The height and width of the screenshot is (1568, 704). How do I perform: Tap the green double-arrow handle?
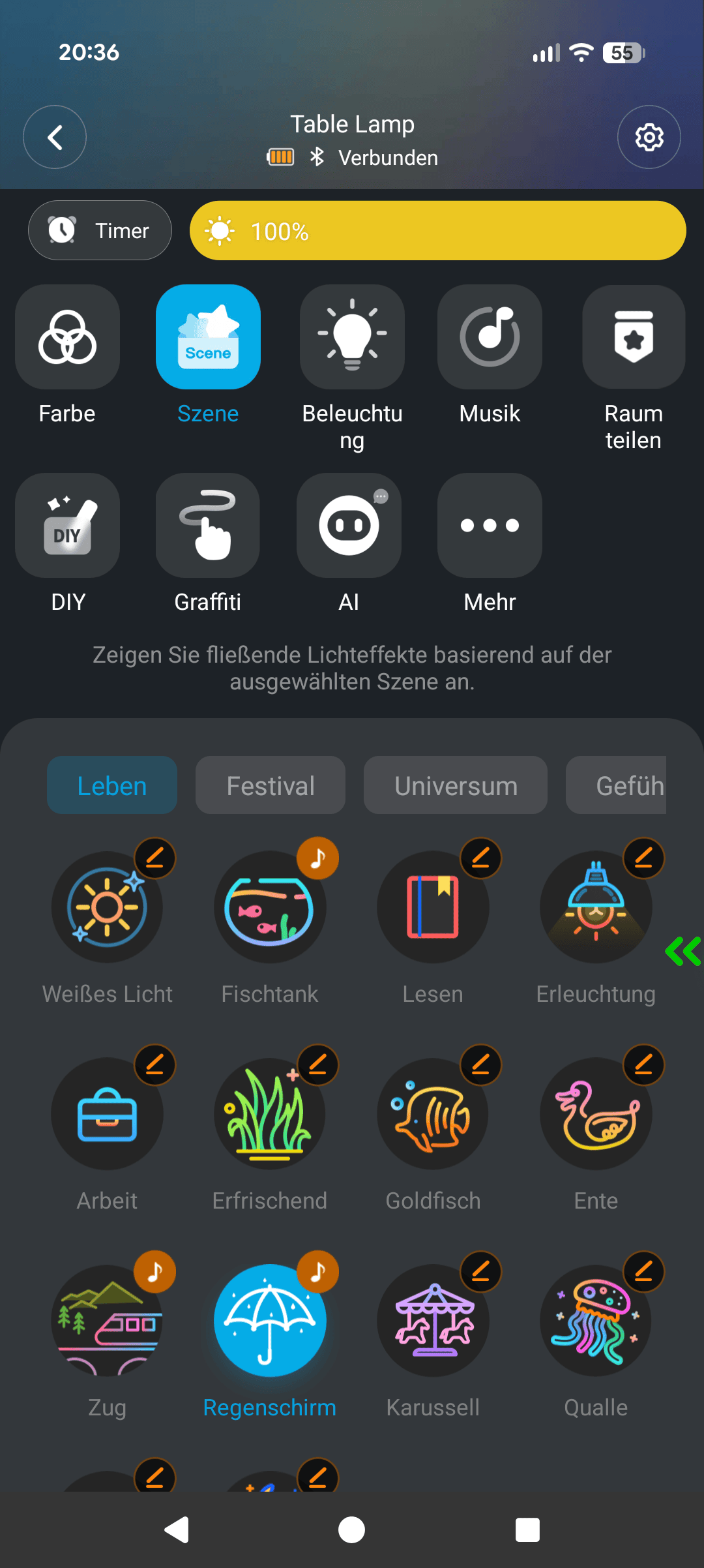point(683,952)
